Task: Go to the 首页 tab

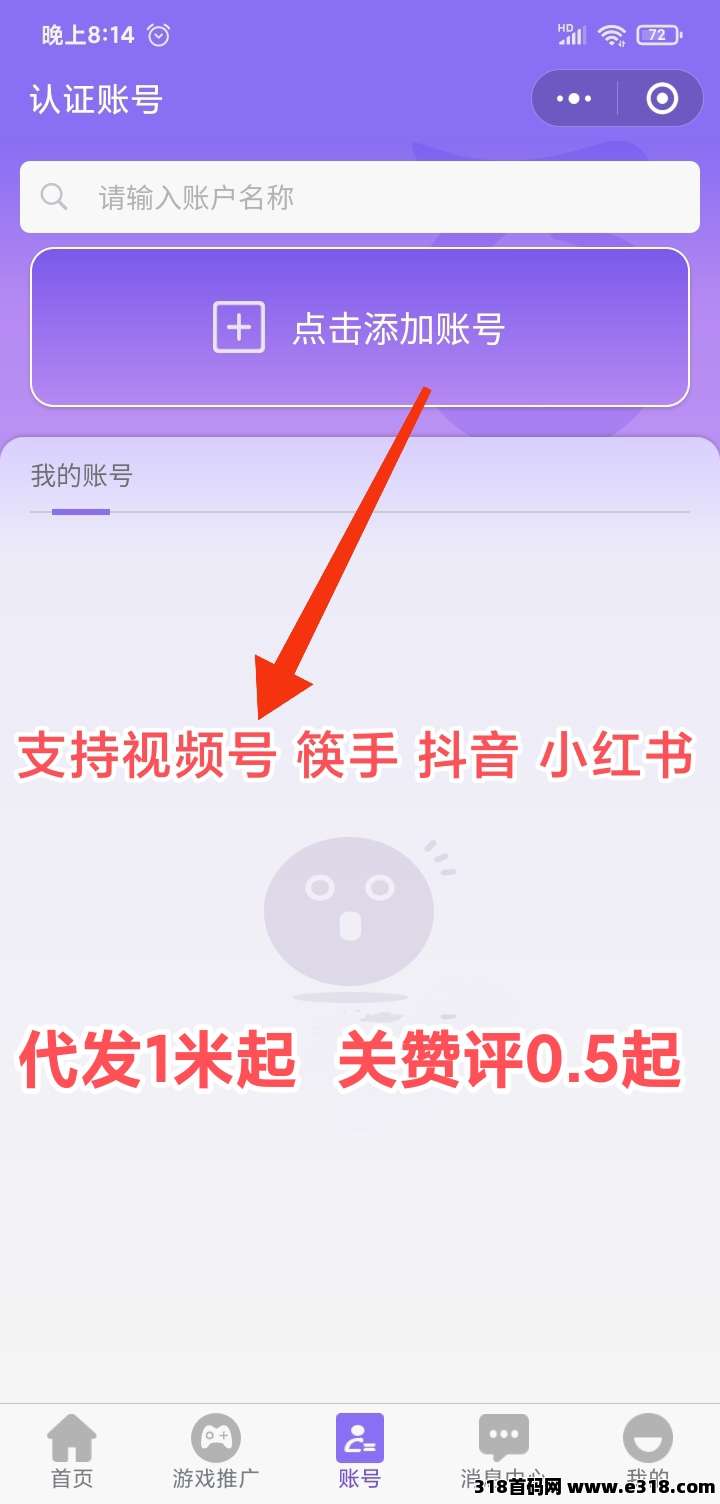Action: 72,1450
